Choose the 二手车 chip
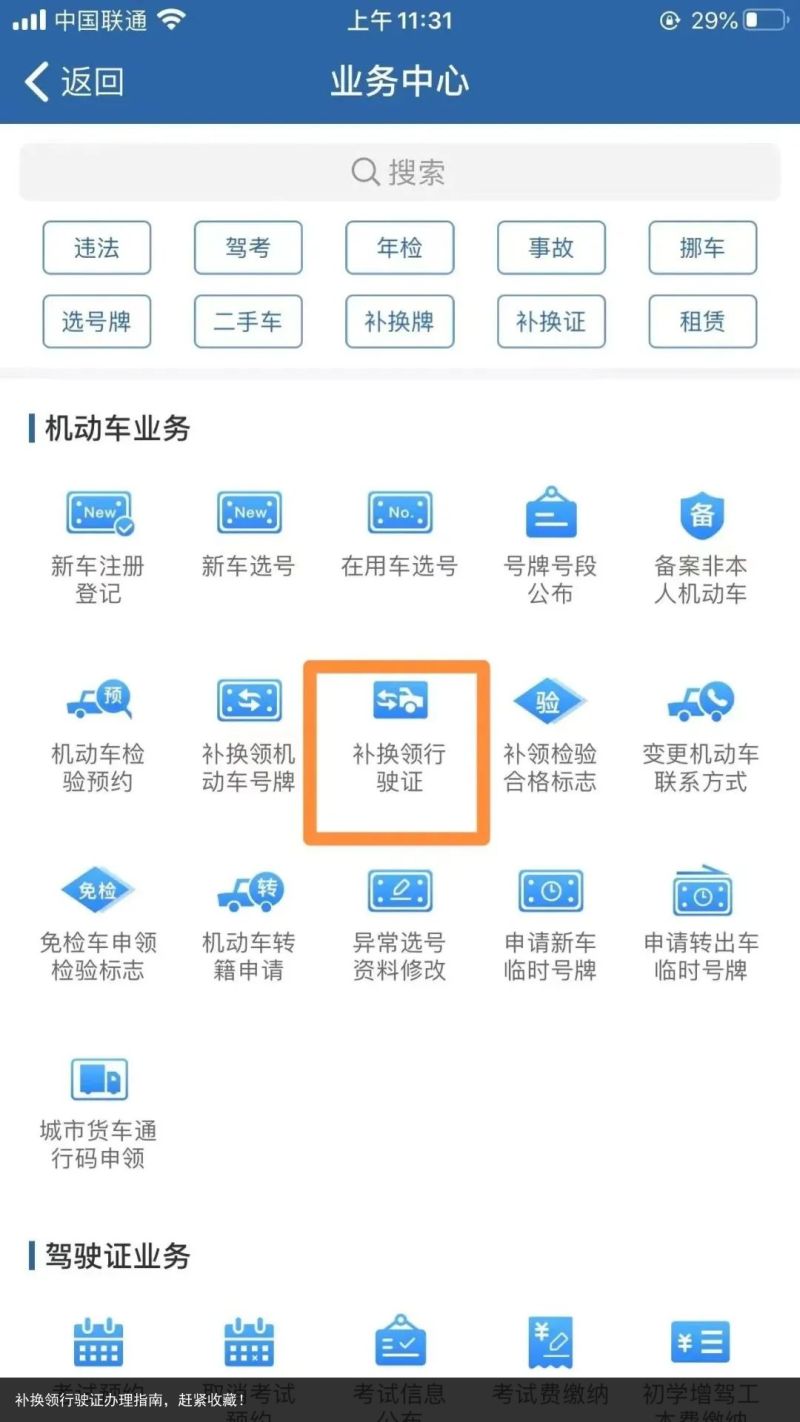The image size is (800, 1422). coord(248,322)
